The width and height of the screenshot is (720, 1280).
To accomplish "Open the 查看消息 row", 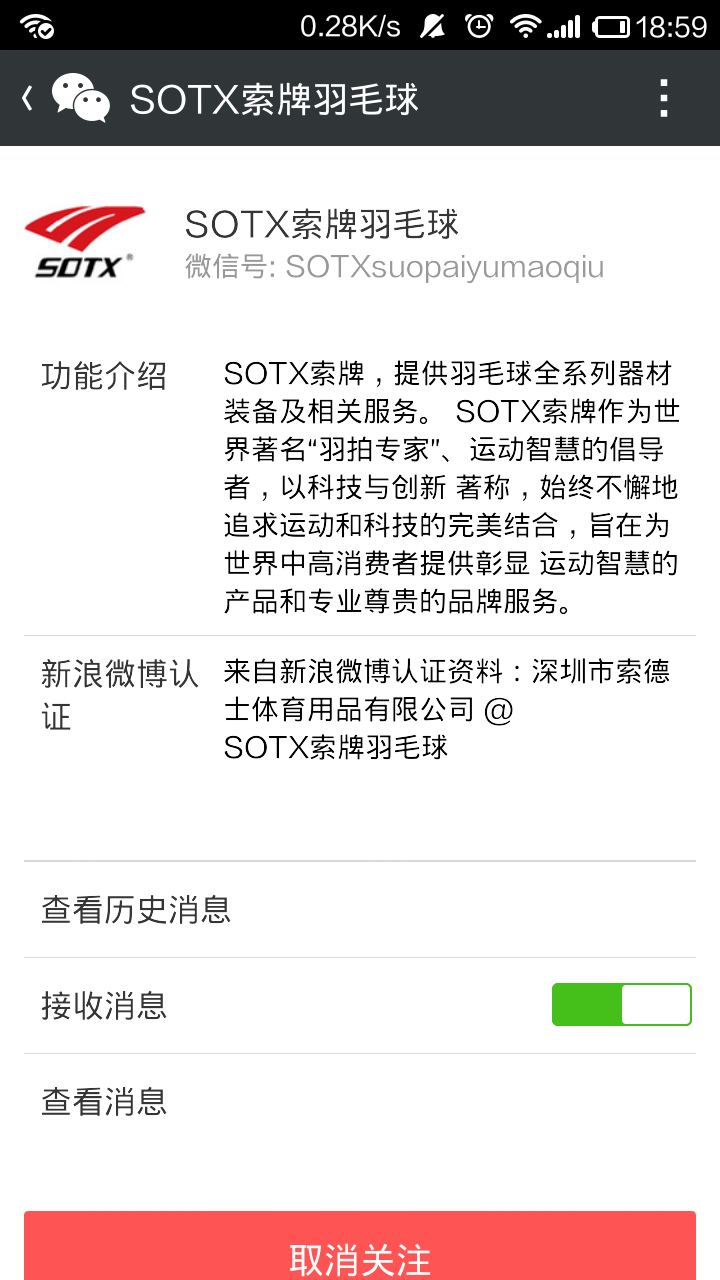I will [x=360, y=1101].
